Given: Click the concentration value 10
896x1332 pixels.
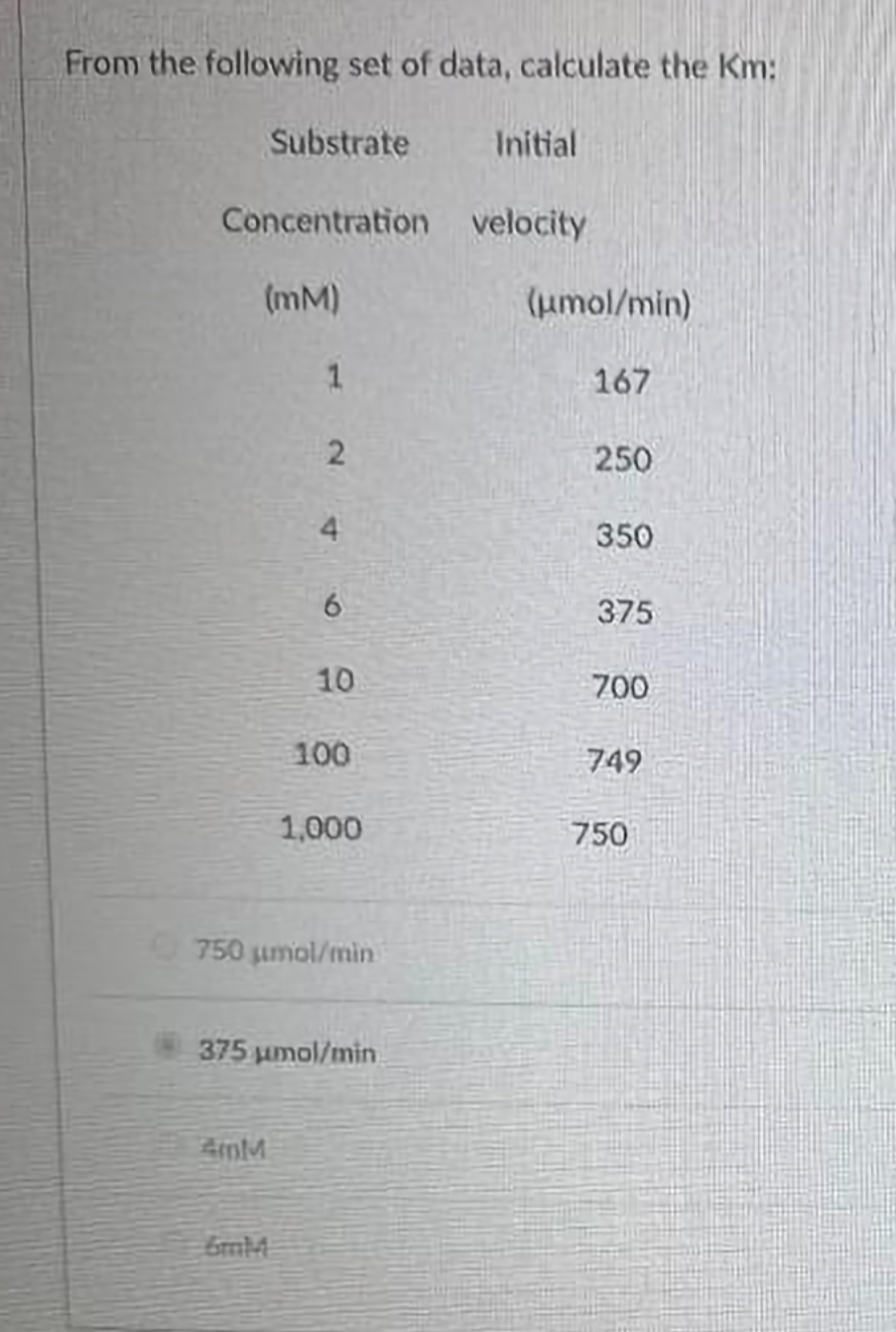Looking at the screenshot, I should [x=337, y=682].
